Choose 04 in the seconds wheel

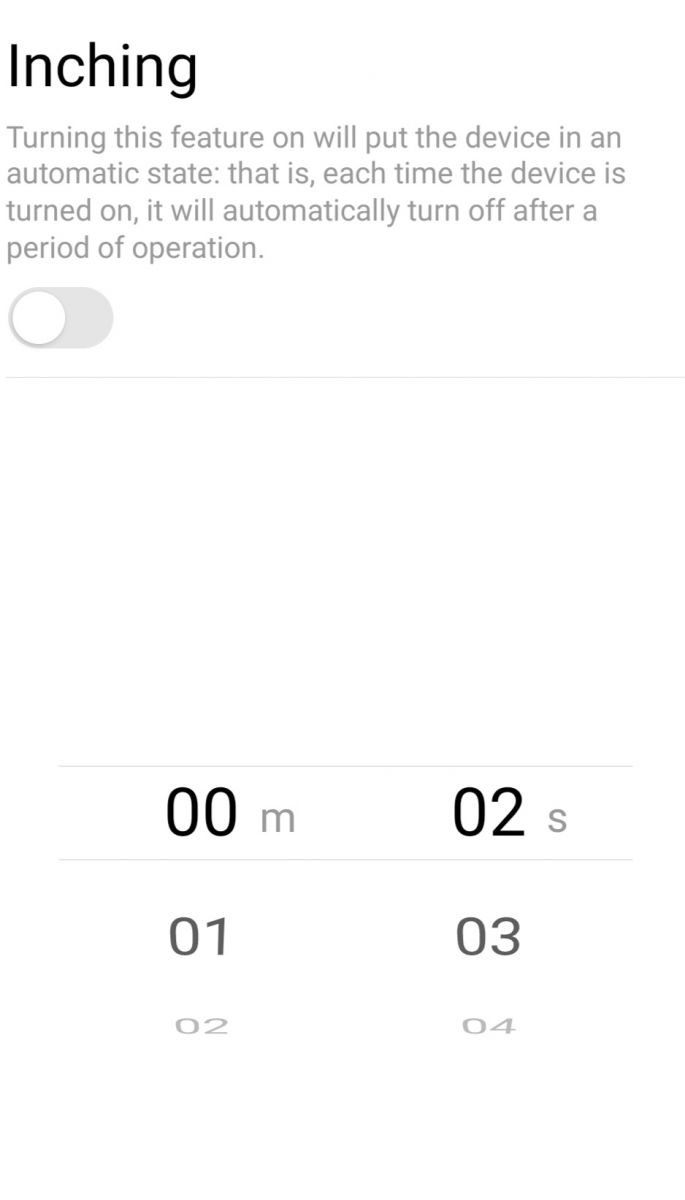(x=489, y=1026)
